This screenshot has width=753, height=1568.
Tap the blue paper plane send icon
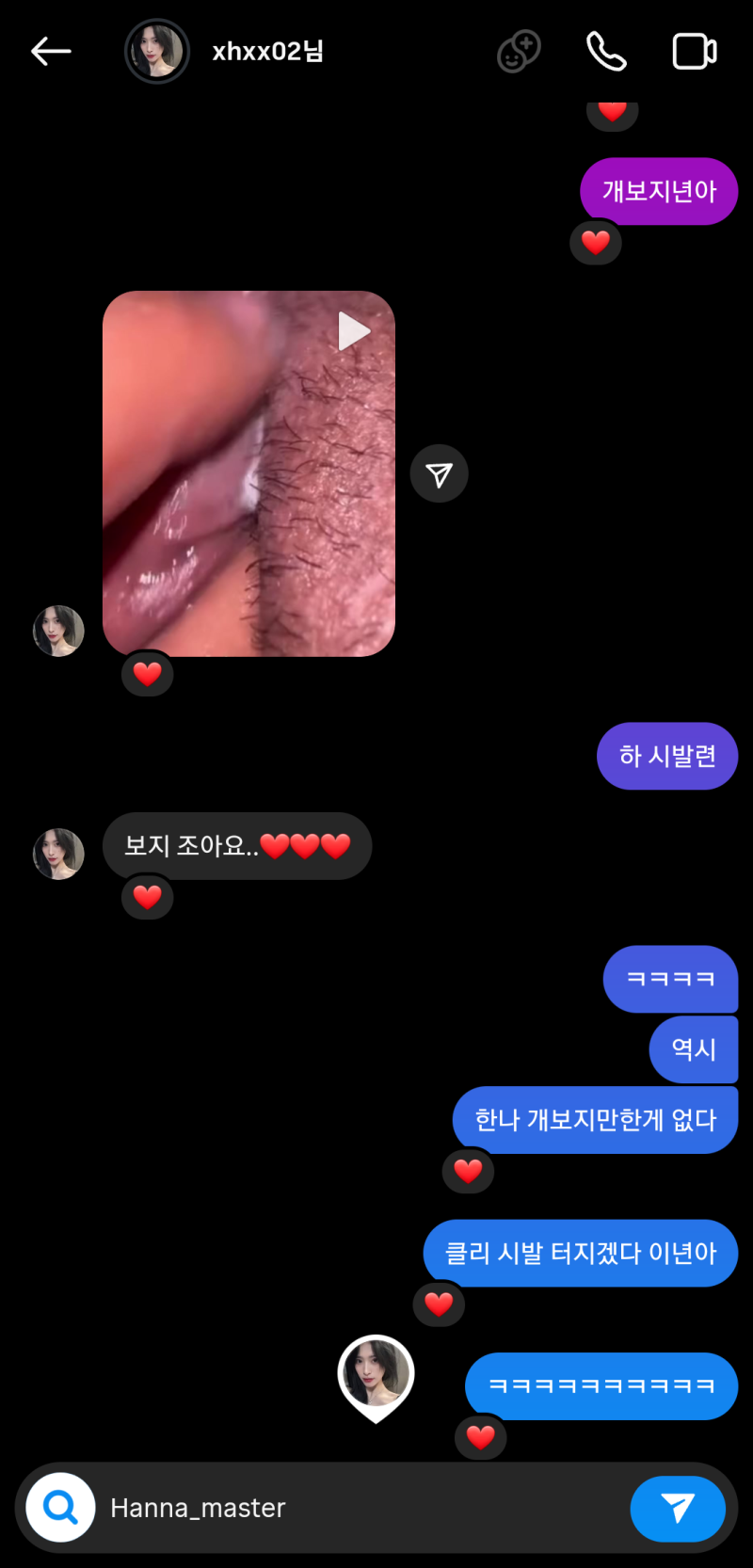[679, 1509]
